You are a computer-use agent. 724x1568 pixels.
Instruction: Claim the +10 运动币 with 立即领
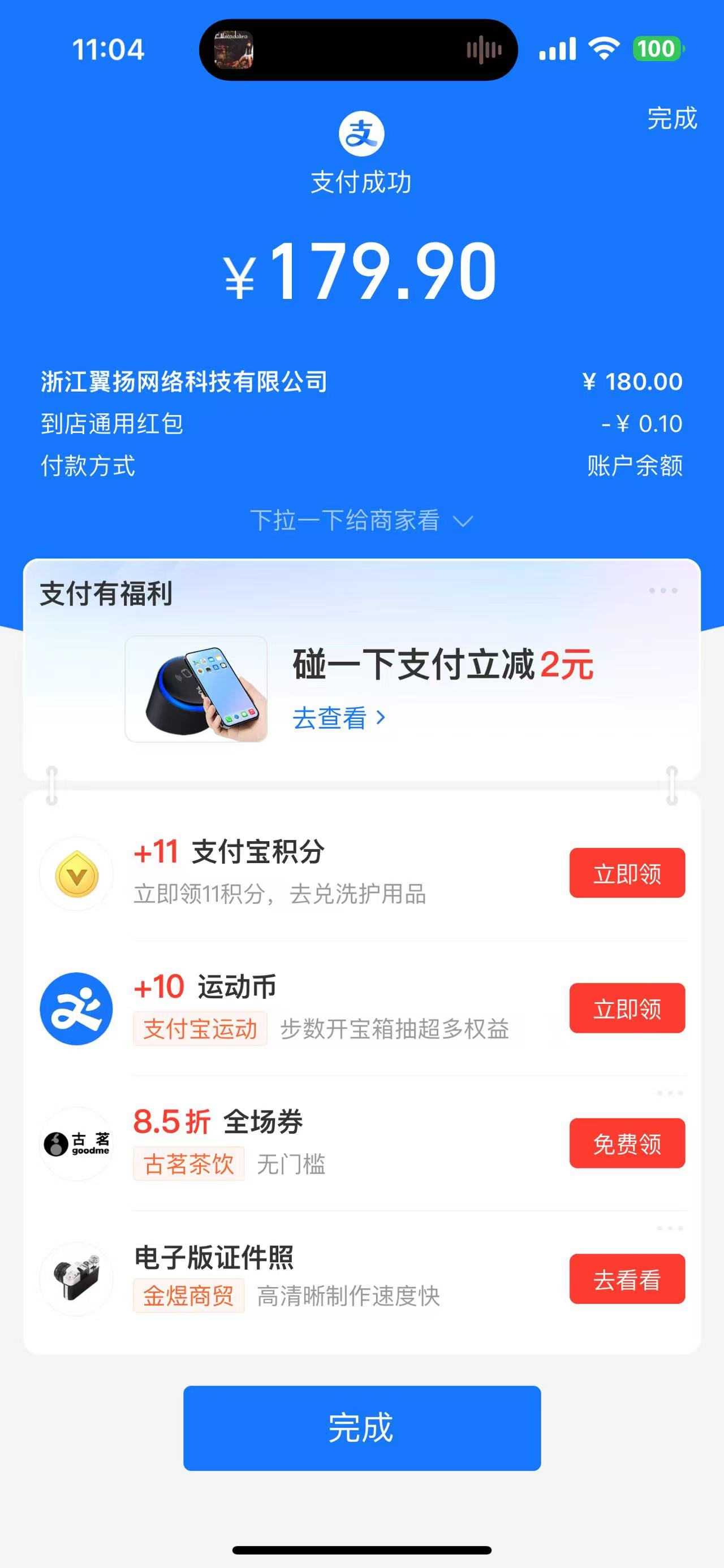[627, 1008]
